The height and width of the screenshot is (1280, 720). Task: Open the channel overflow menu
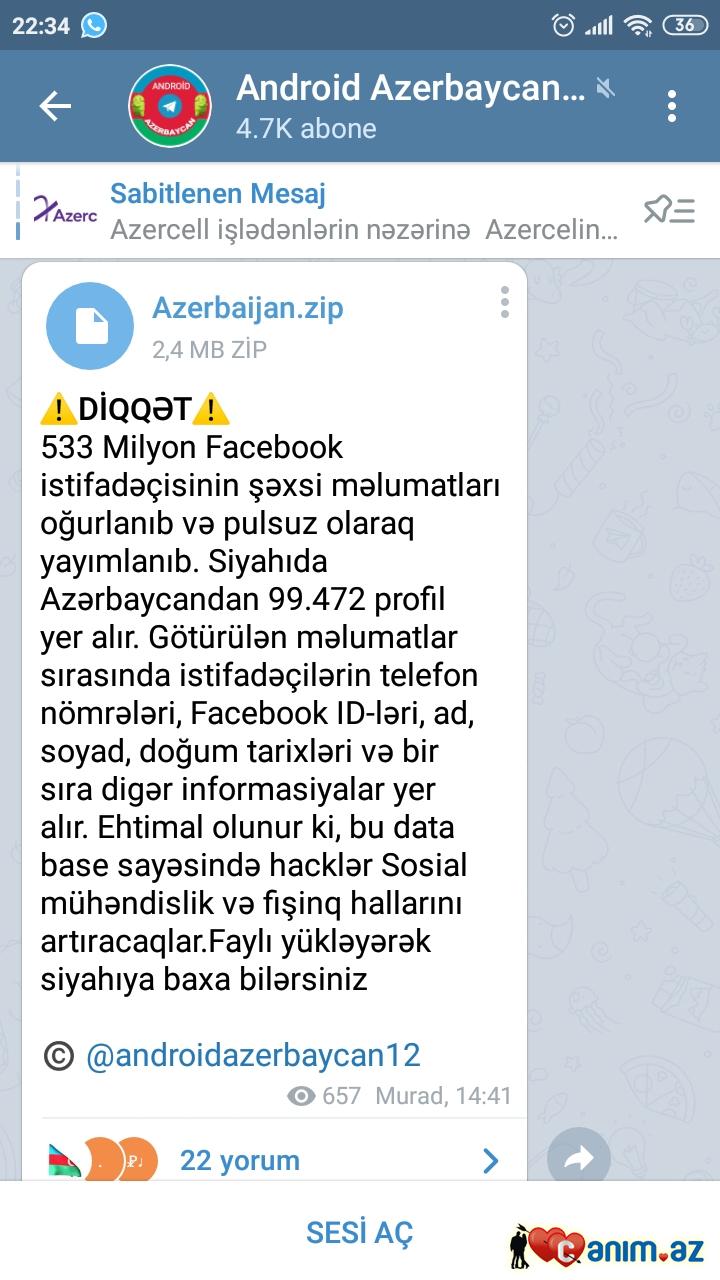(x=672, y=106)
